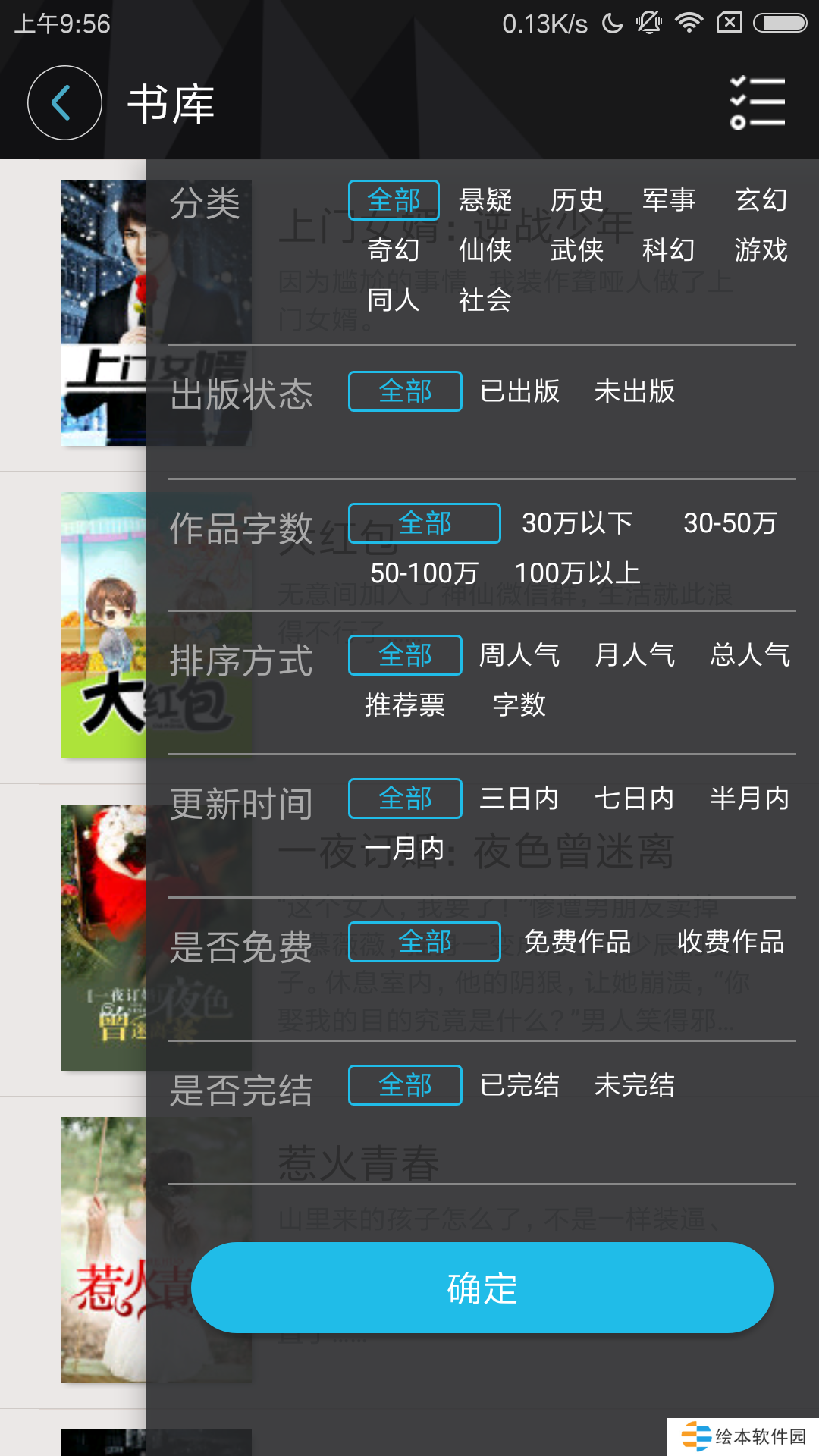Select 已出版 for publication status

point(520,391)
